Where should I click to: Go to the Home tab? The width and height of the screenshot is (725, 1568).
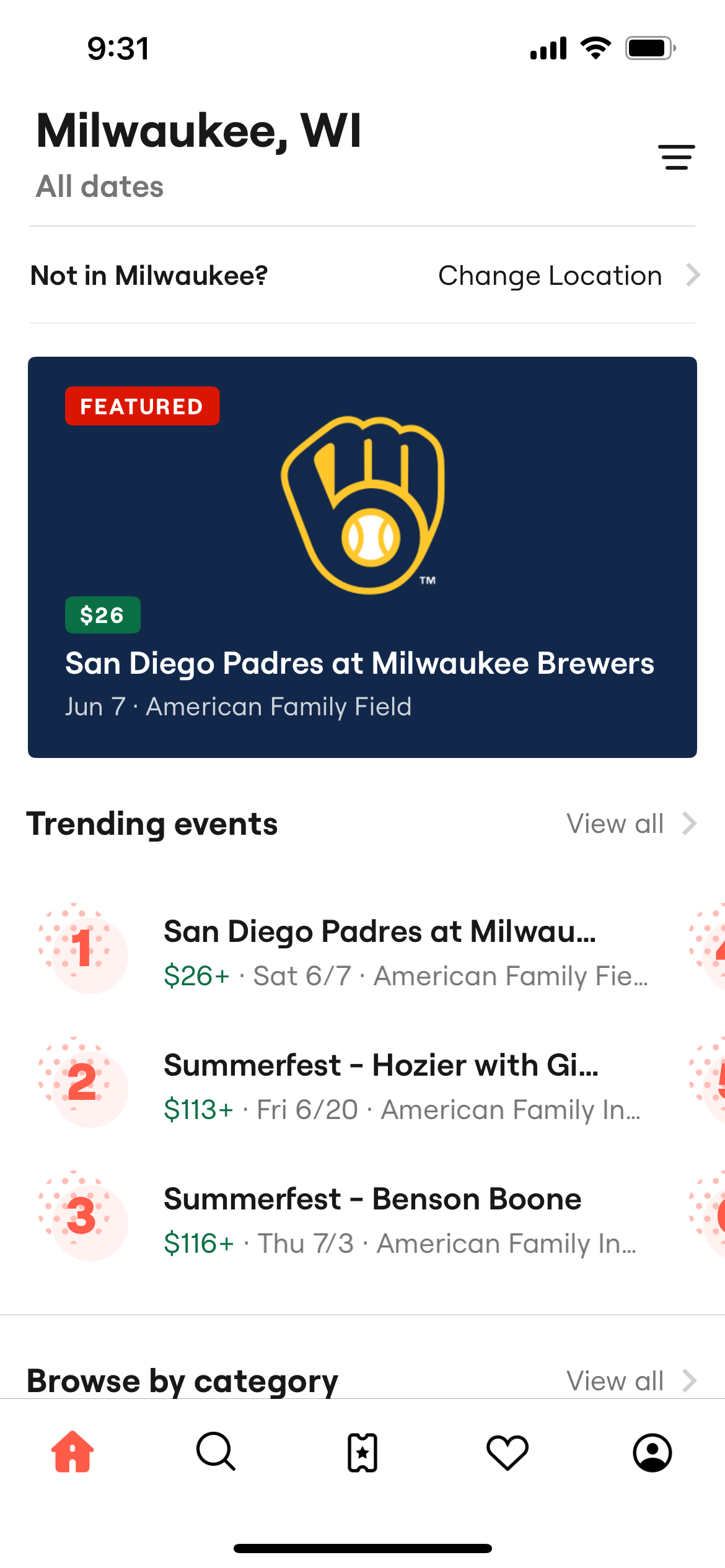point(72,1452)
